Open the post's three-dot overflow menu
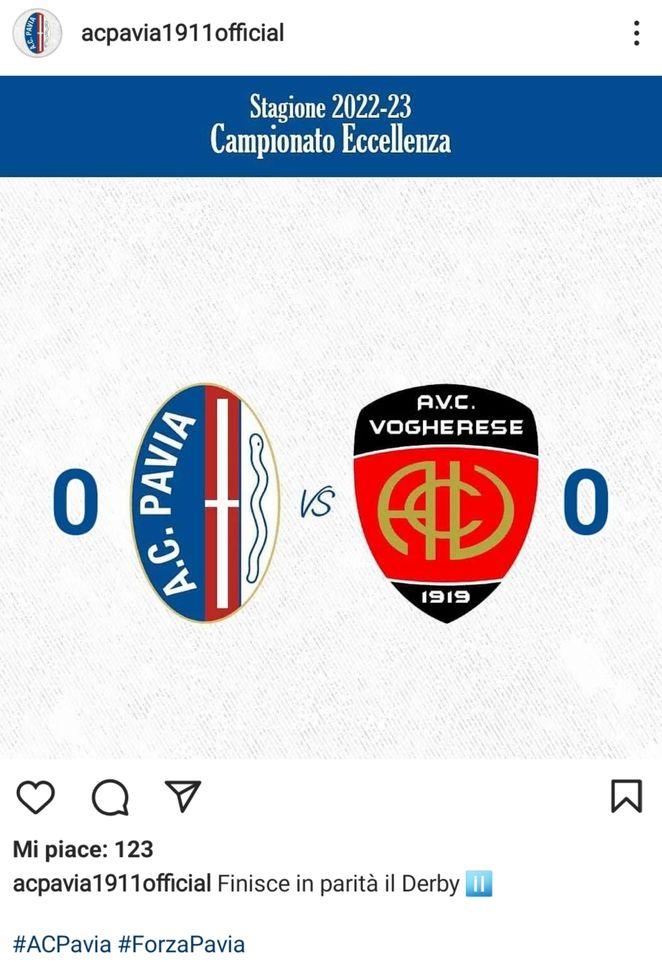662x973 pixels. (x=636, y=34)
